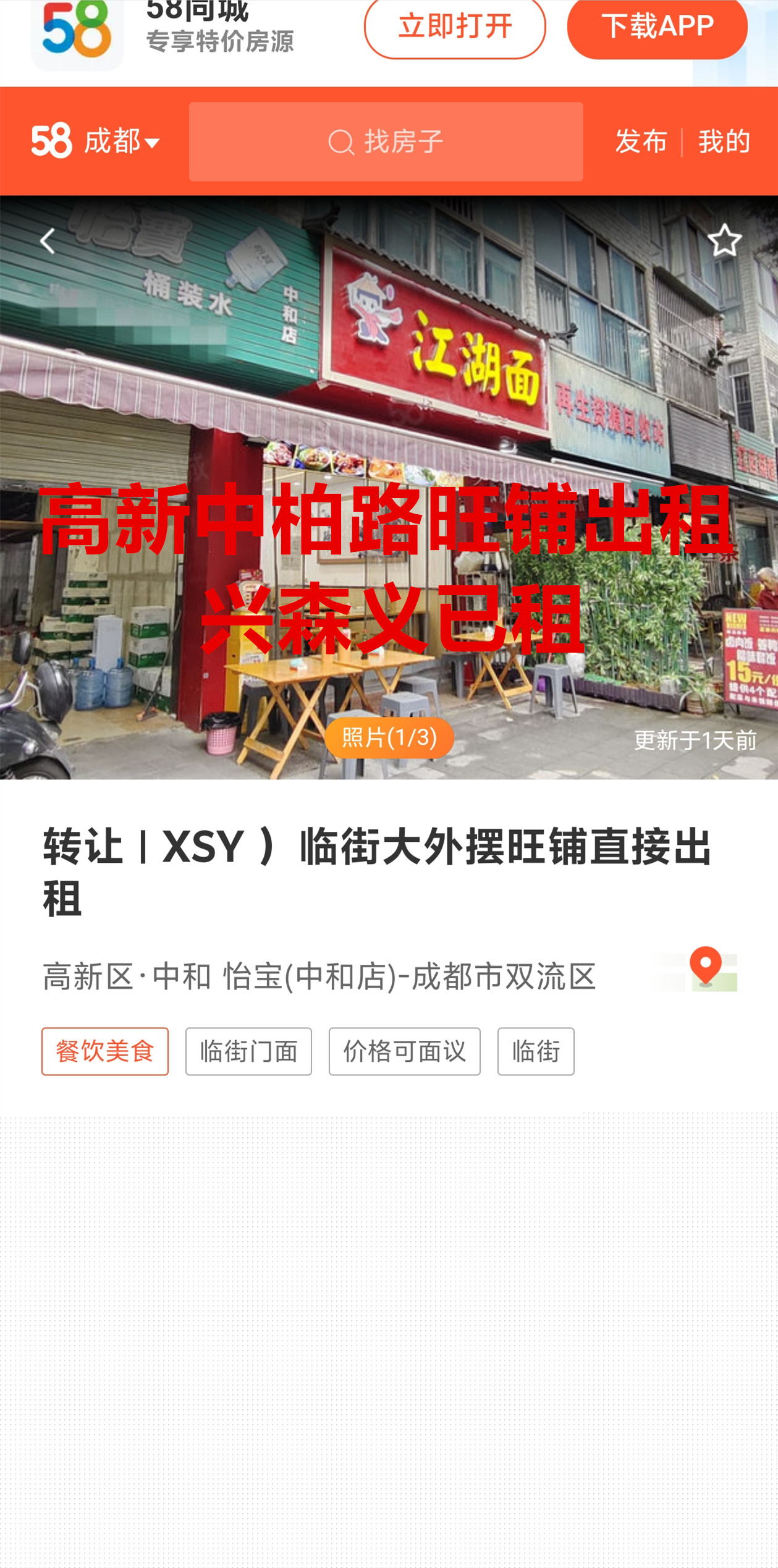Select the 价格可面议 tag
This screenshot has height=1568, width=778.
(x=404, y=1051)
